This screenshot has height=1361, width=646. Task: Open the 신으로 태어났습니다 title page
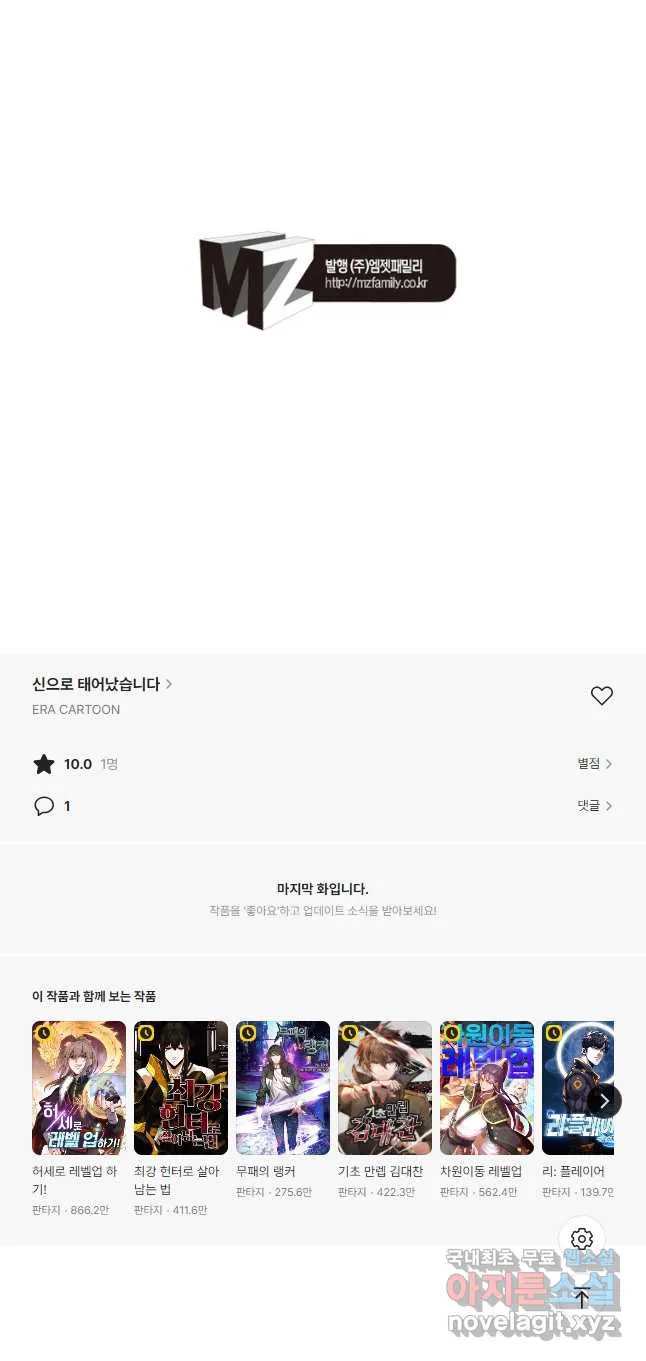(x=102, y=684)
